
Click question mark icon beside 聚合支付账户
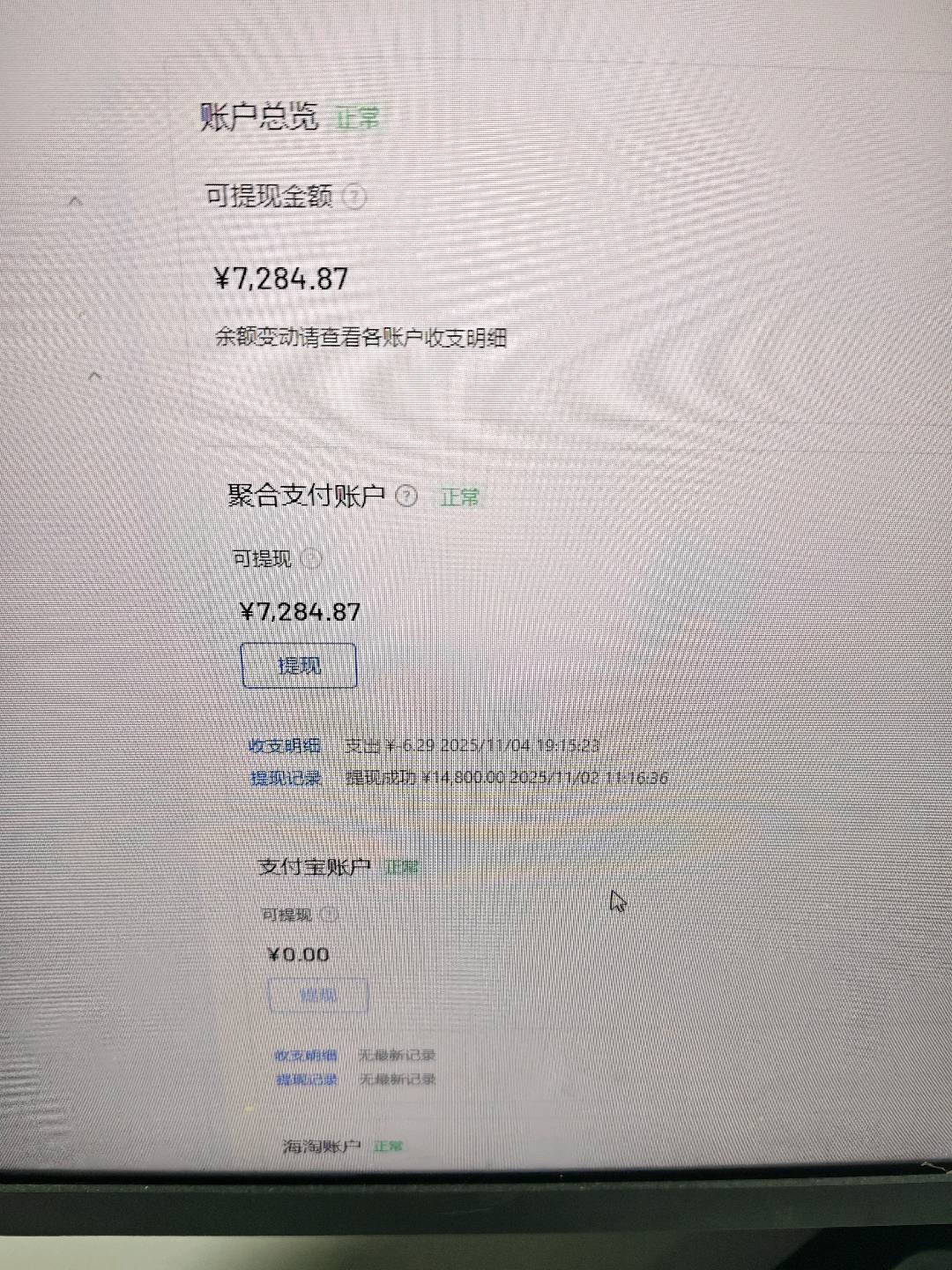(x=407, y=497)
